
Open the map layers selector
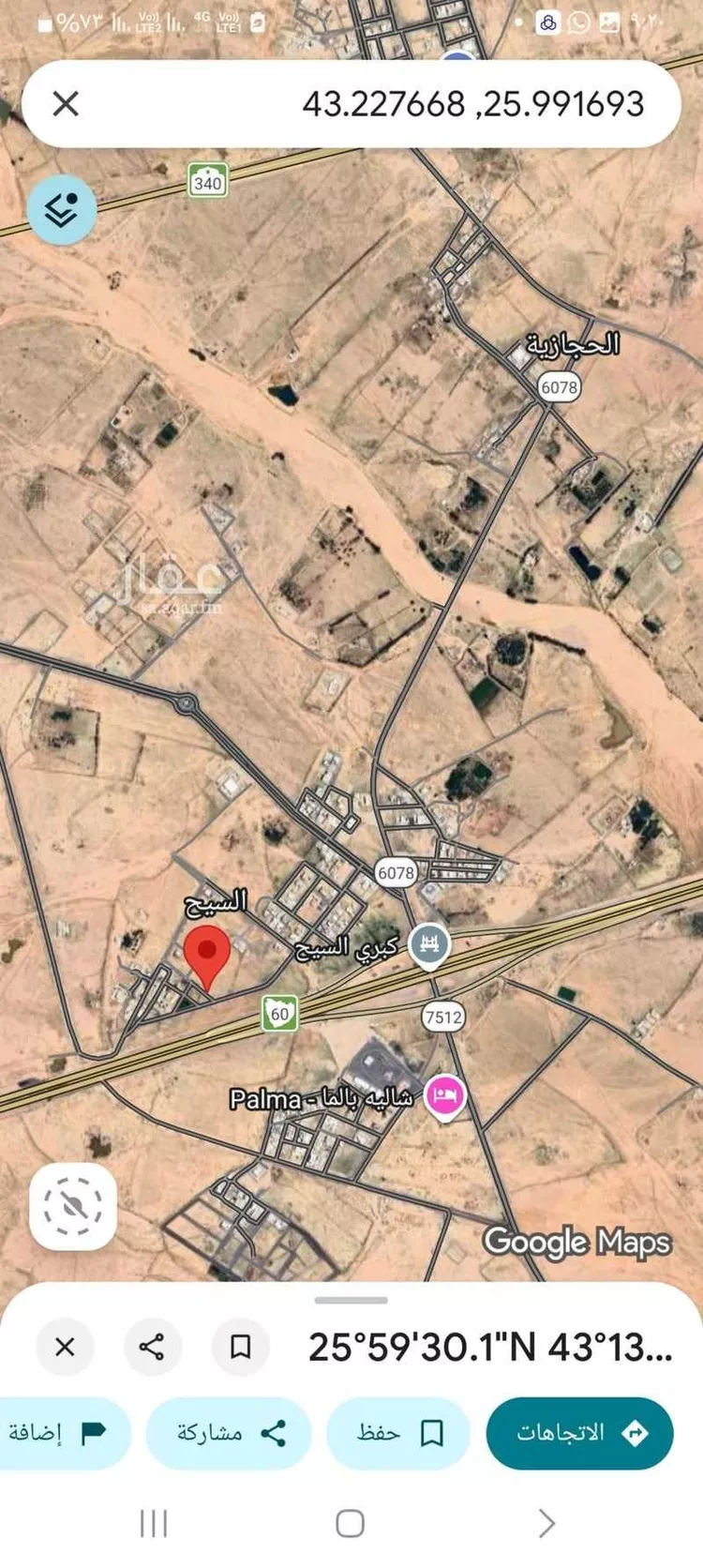(x=62, y=210)
